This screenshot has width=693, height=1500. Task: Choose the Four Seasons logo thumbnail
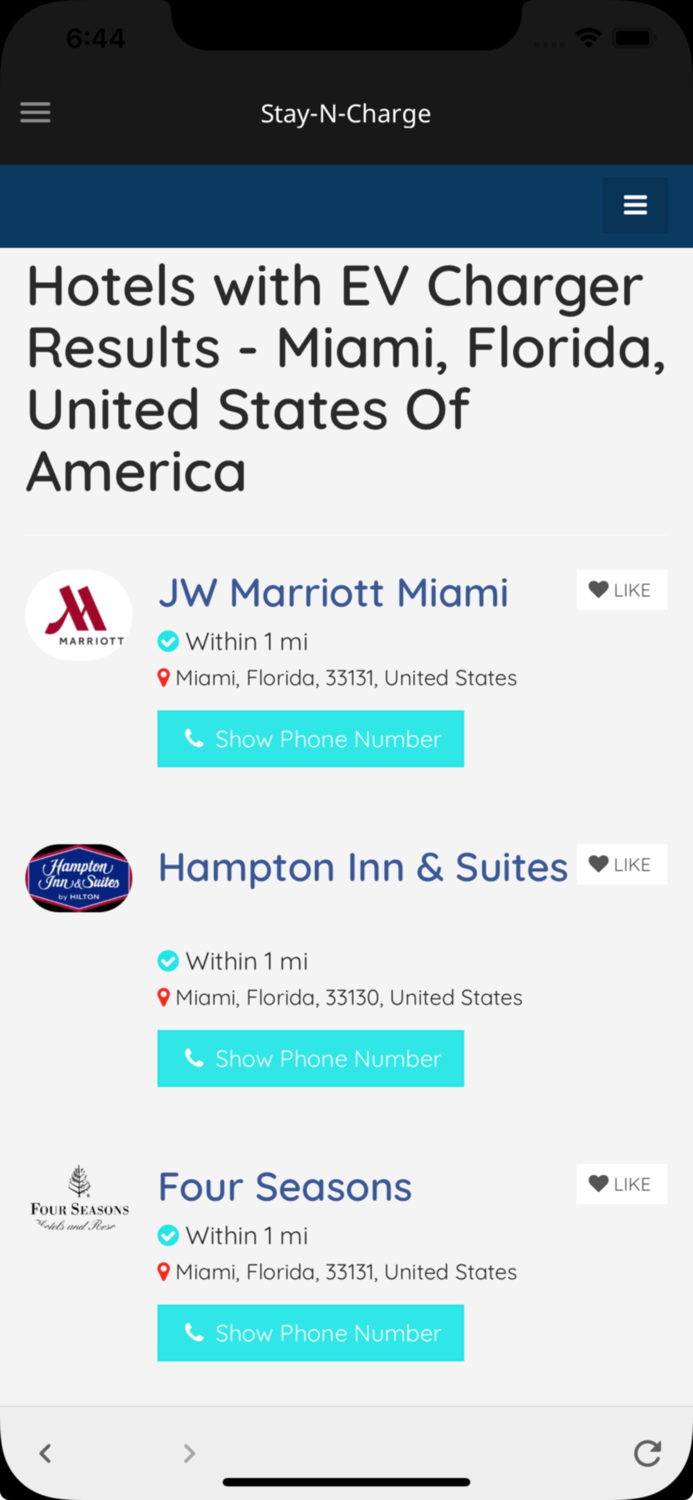coord(79,1198)
